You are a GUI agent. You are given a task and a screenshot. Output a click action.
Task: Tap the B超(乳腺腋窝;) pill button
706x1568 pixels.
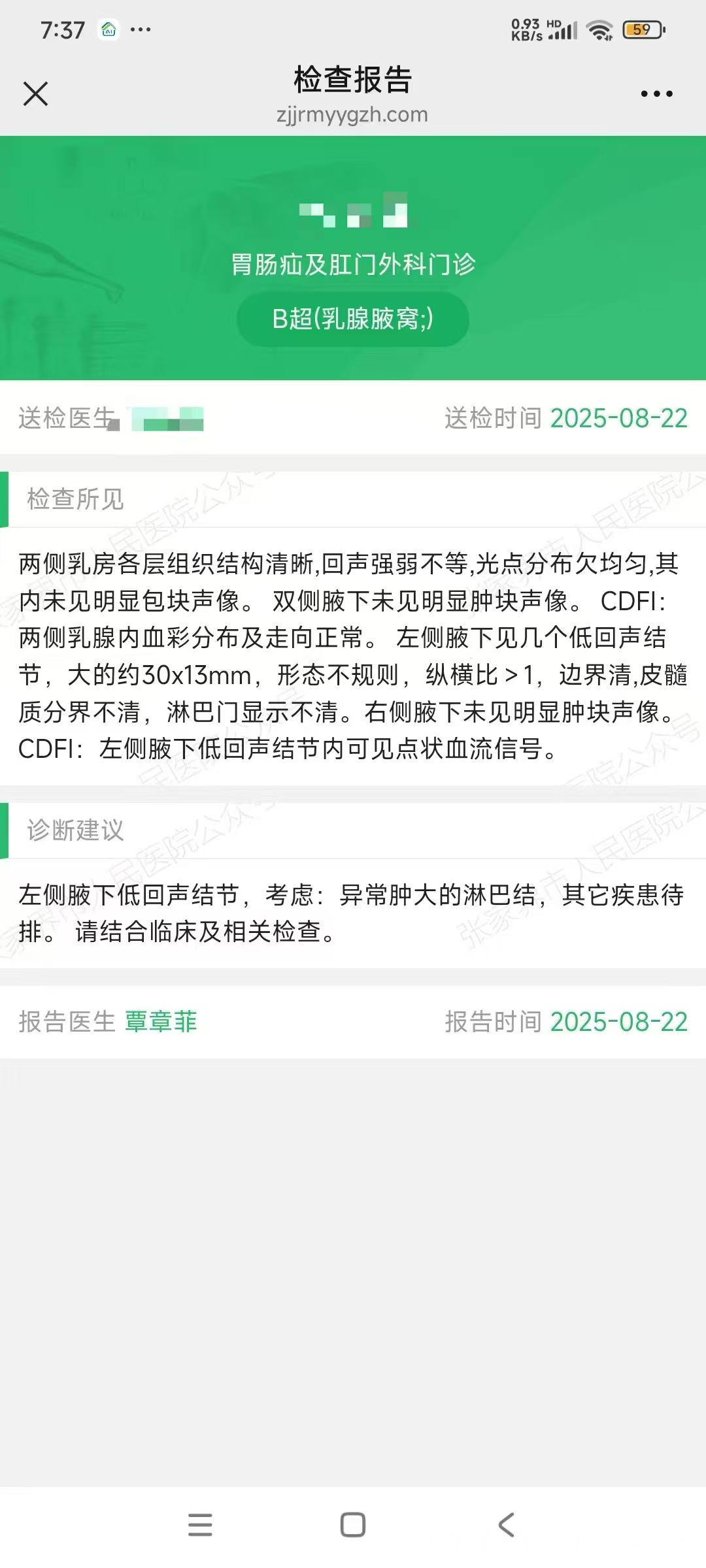(352, 319)
